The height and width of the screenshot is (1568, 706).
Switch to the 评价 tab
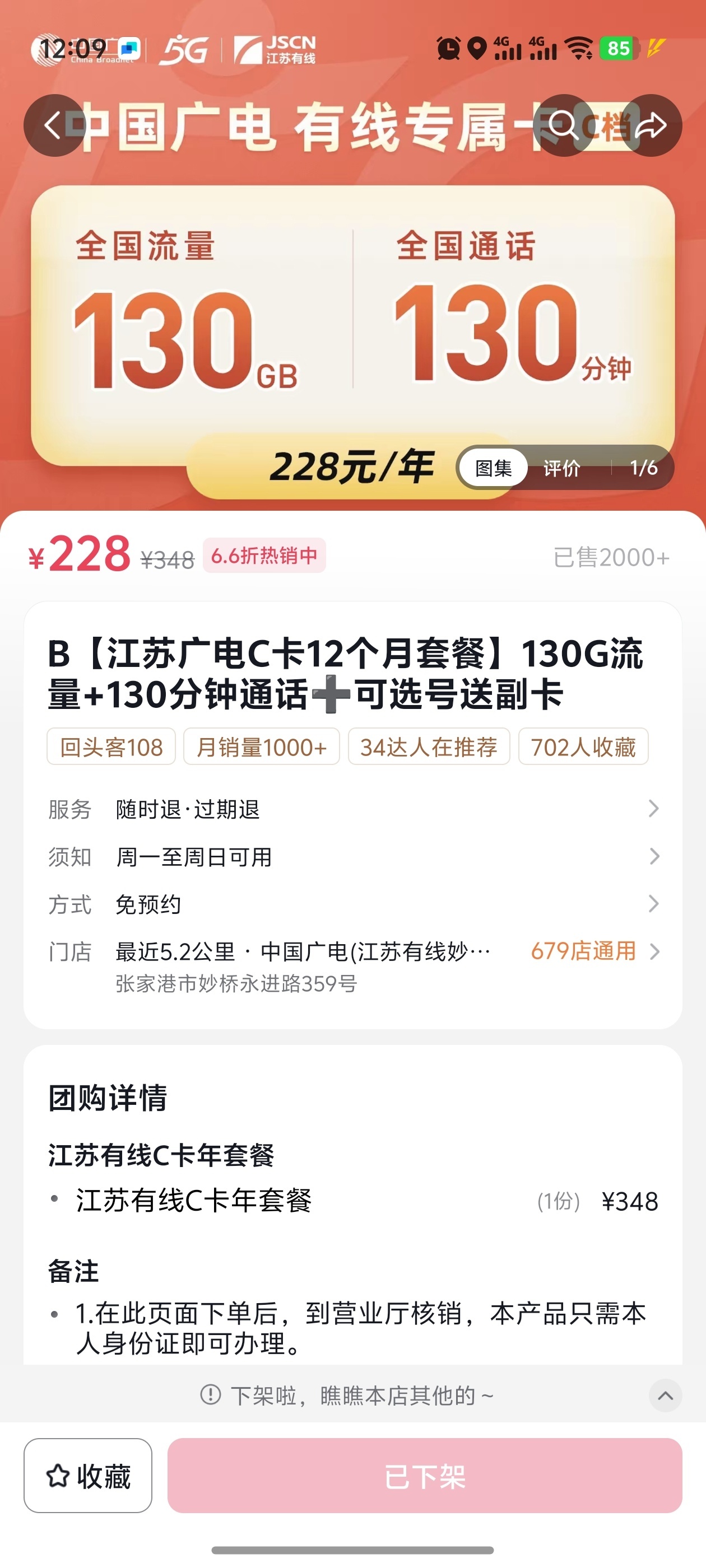(x=561, y=468)
